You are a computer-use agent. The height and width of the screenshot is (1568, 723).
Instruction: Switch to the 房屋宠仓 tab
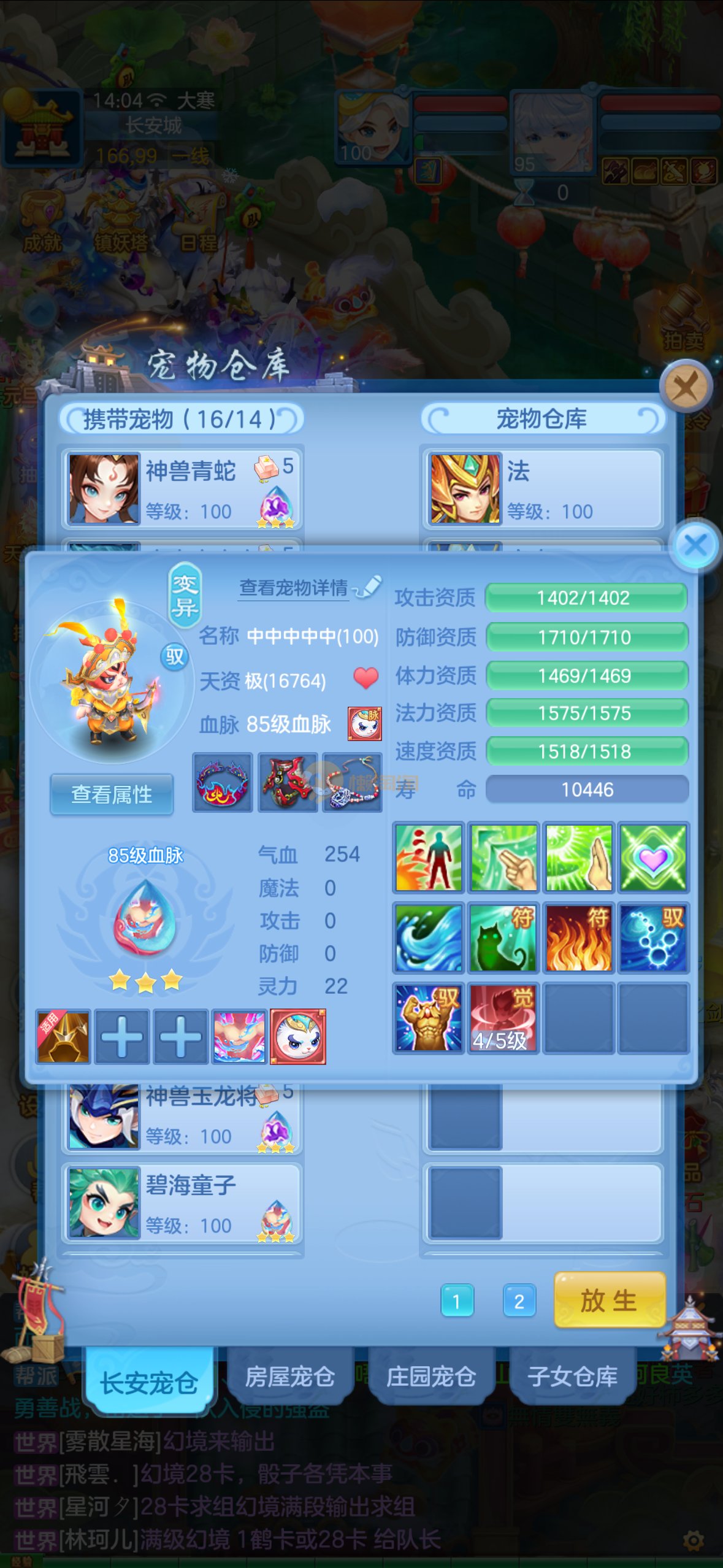[290, 1377]
